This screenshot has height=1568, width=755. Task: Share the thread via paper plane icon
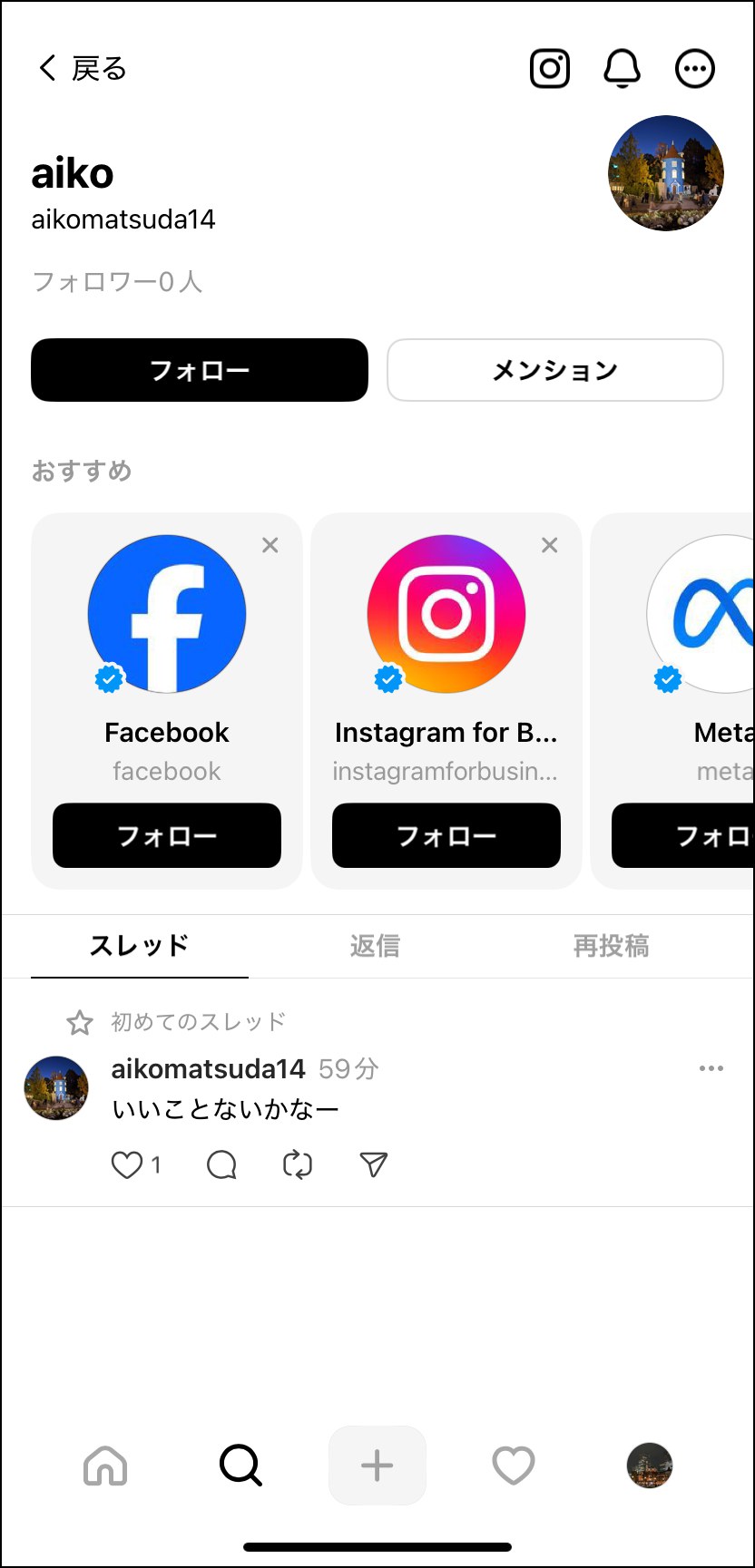(x=374, y=1165)
